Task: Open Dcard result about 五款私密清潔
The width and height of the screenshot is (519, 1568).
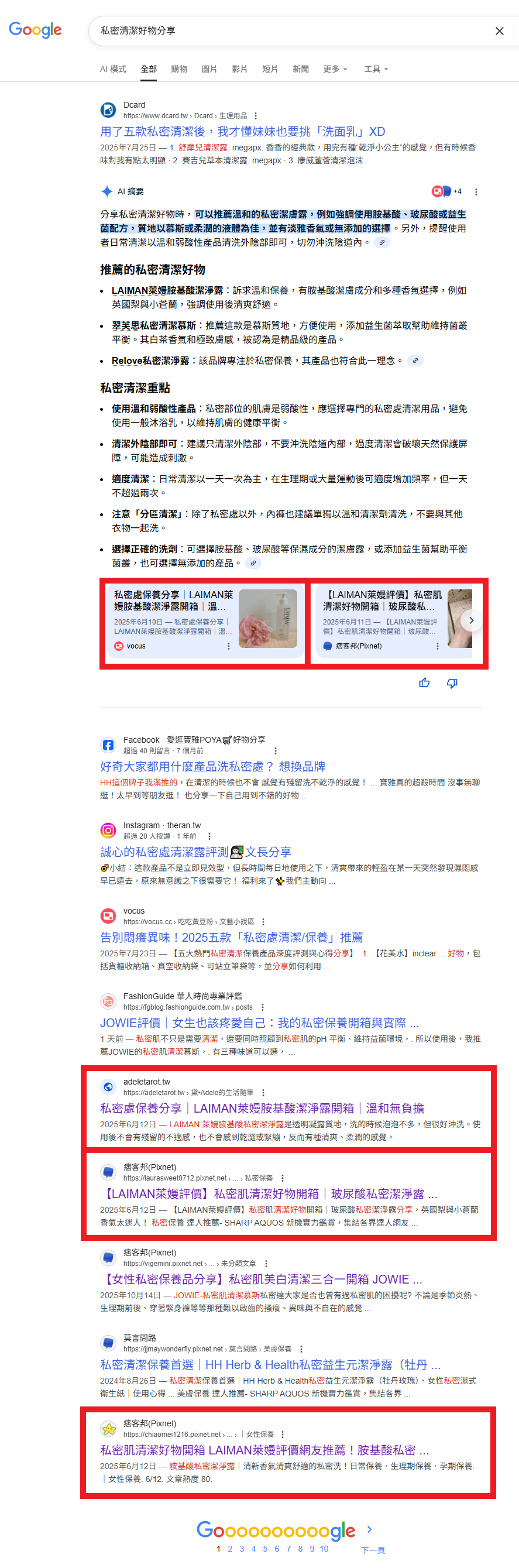Action: pos(242,132)
